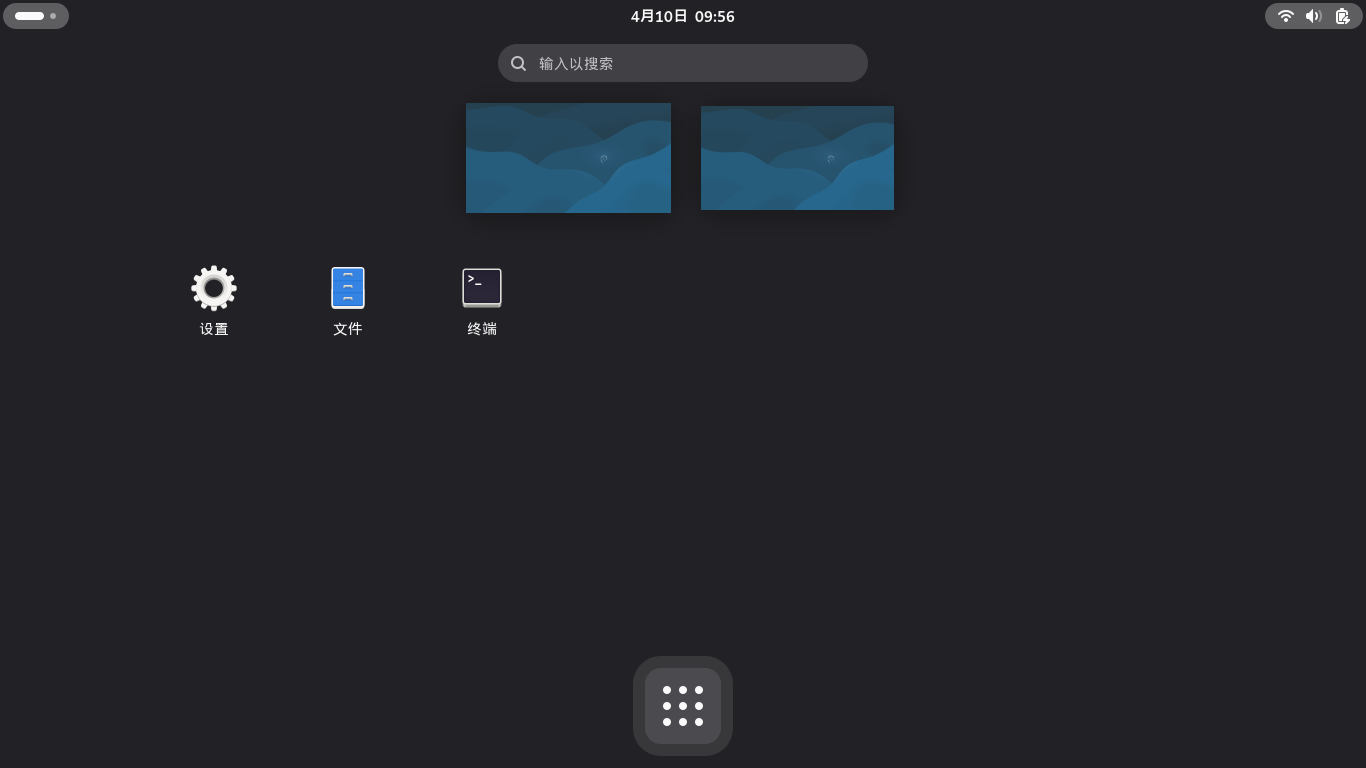Tap the show-apps grid button in dock

point(683,706)
